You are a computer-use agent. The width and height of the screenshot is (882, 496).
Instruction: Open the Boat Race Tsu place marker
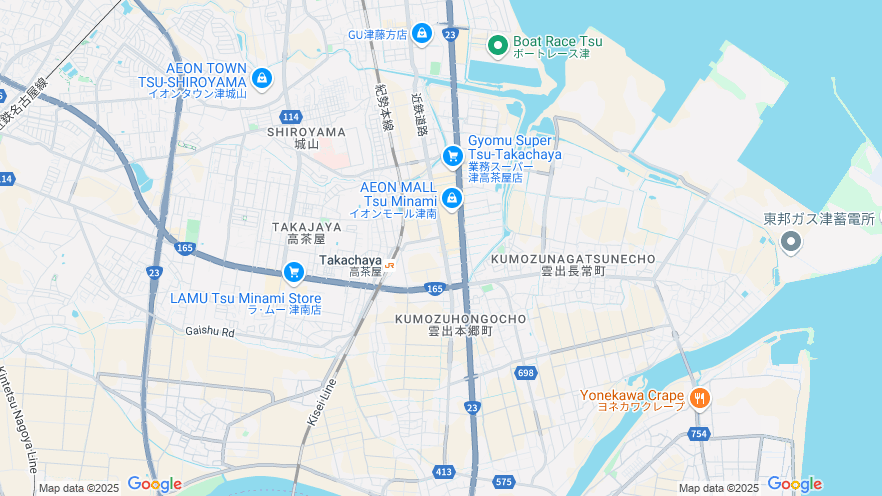[498, 45]
